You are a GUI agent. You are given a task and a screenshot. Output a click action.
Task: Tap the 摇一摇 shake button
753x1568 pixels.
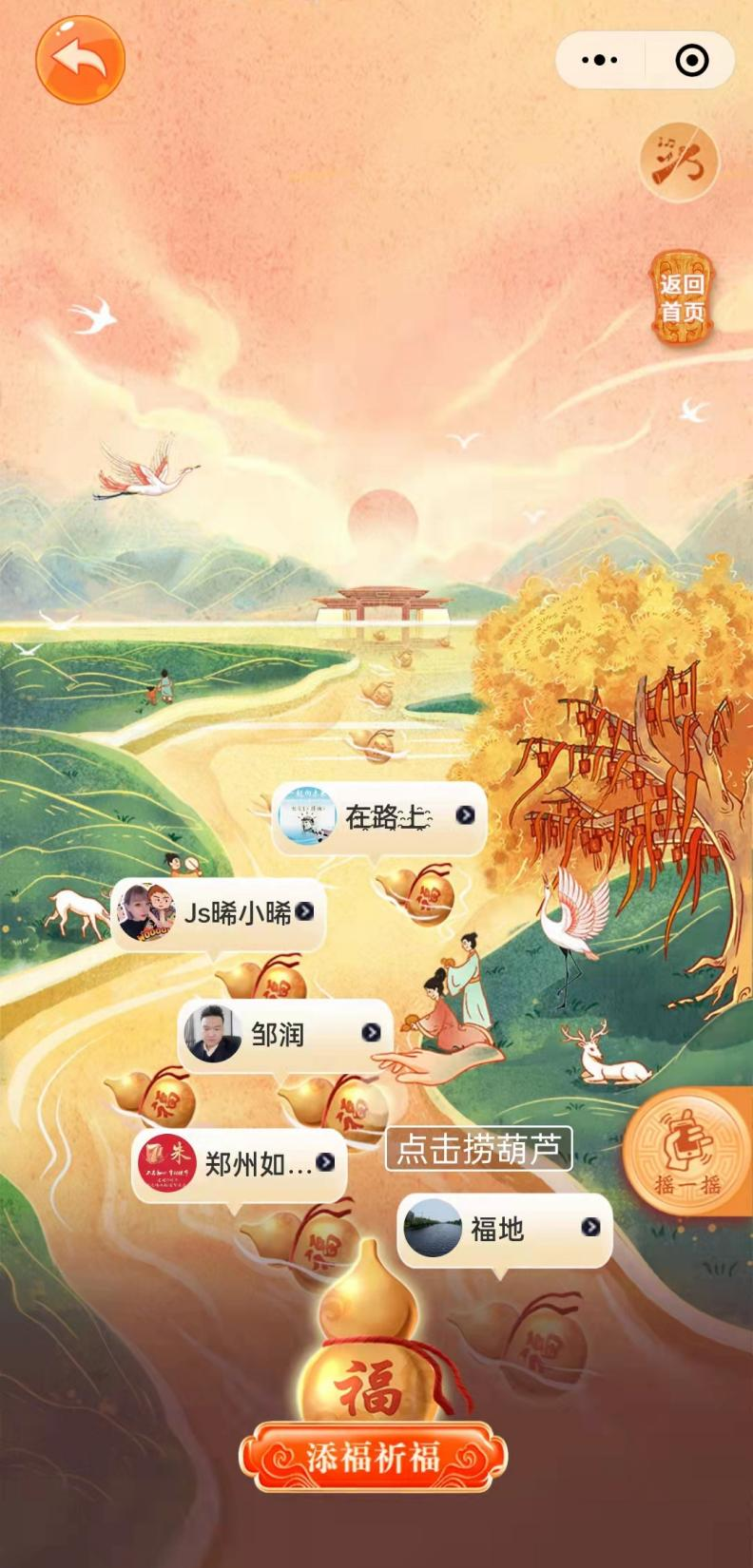click(687, 1153)
